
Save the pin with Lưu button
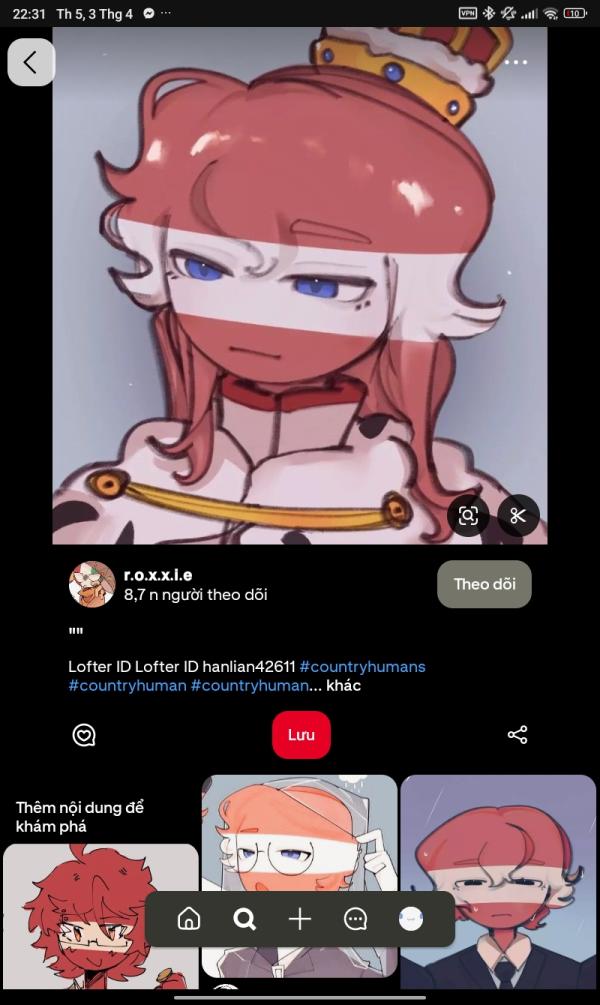pos(301,735)
